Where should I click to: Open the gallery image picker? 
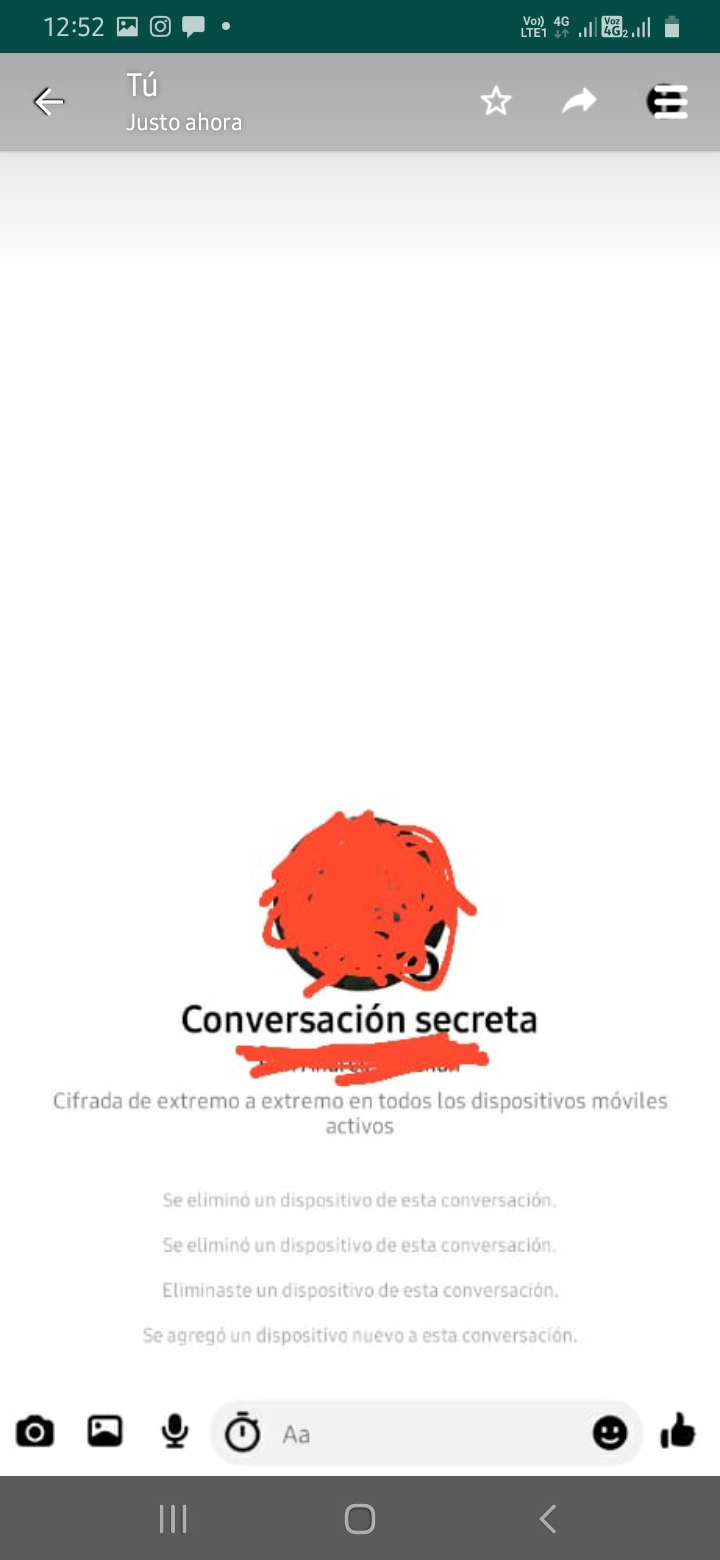[x=105, y=1431]
